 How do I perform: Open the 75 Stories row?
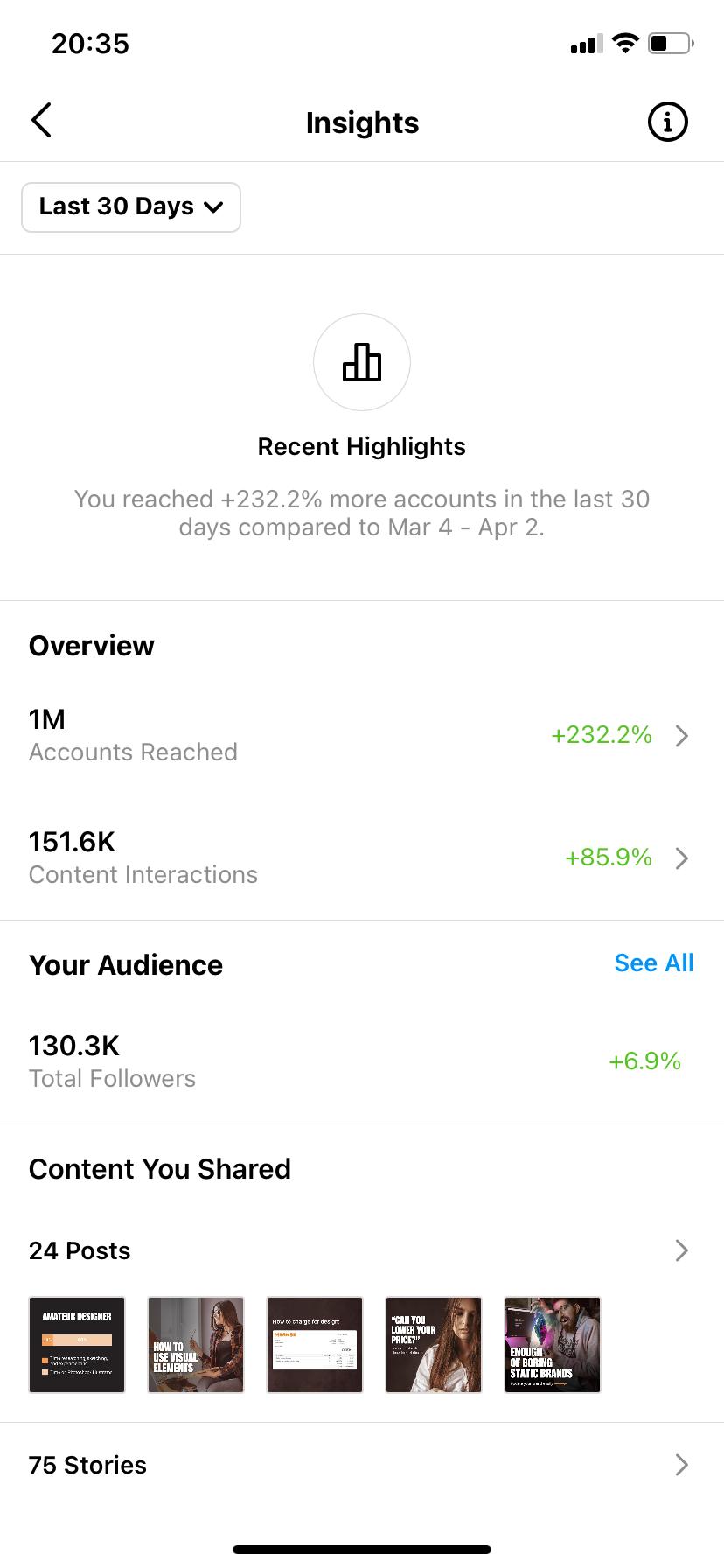[362, 1465]
